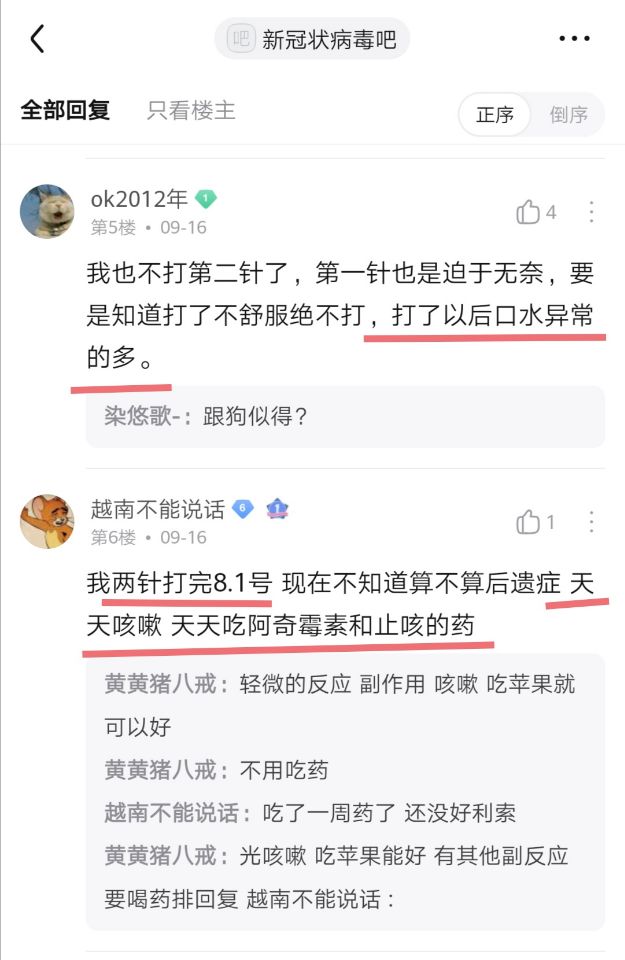Select 正序 sort order

click(x=495, y=115)
